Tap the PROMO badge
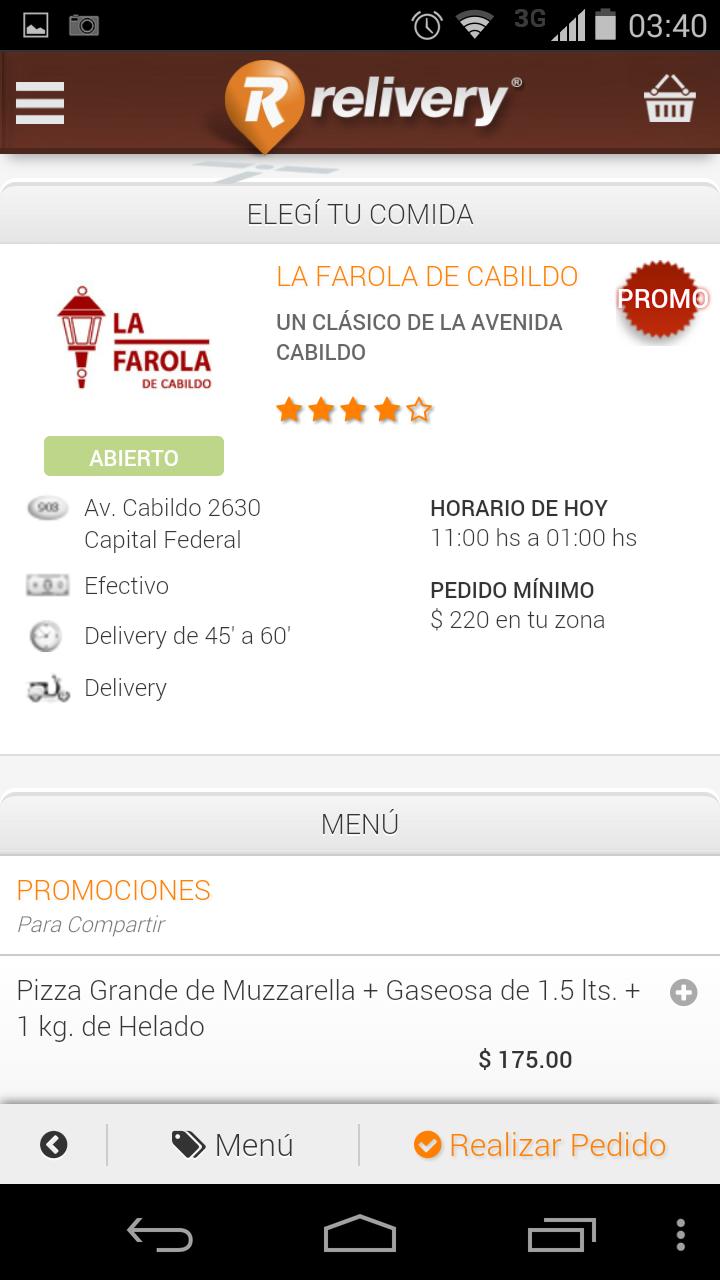Screen dimensions: 720x1280 [660, 299]
